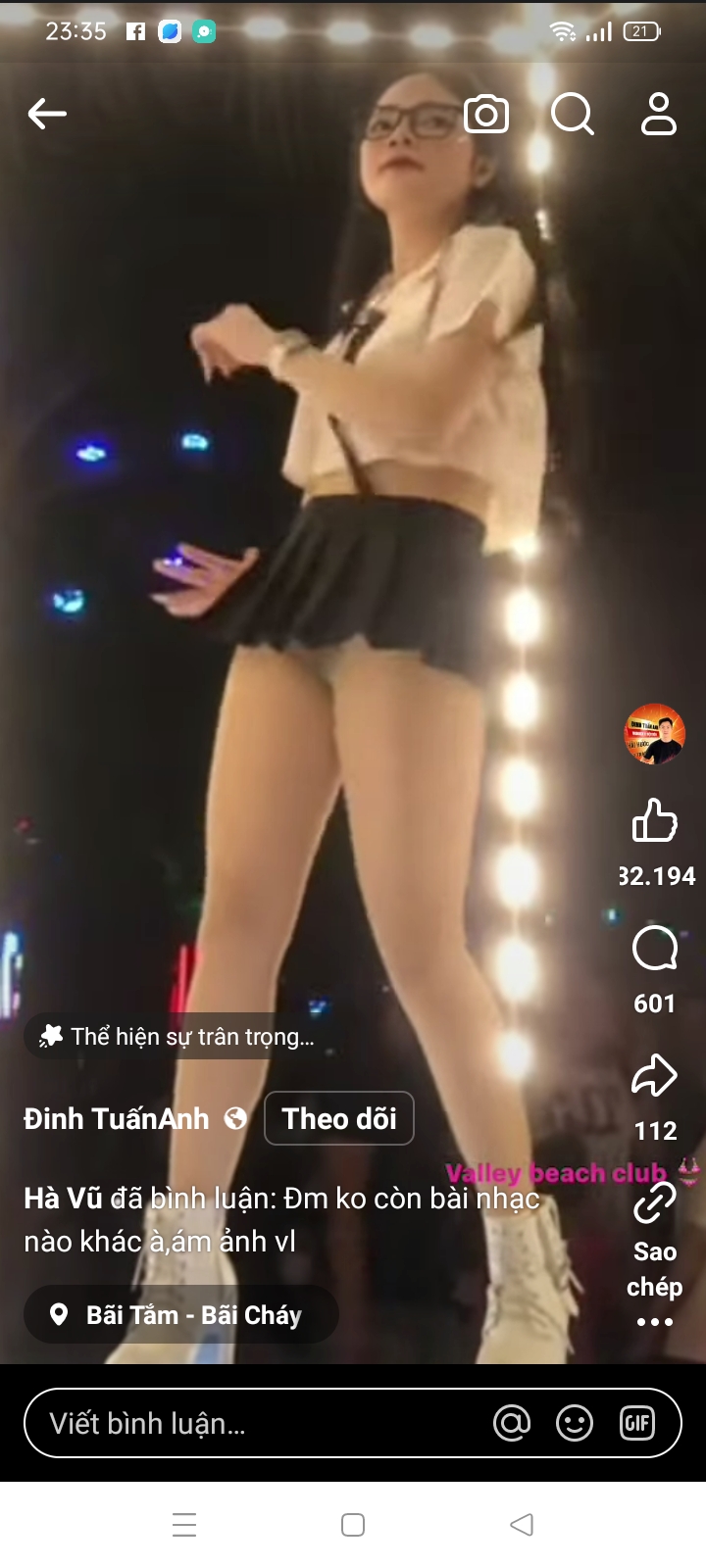
Task: Mention someone with the @ icon
Action: click(x=511, y=1423)
